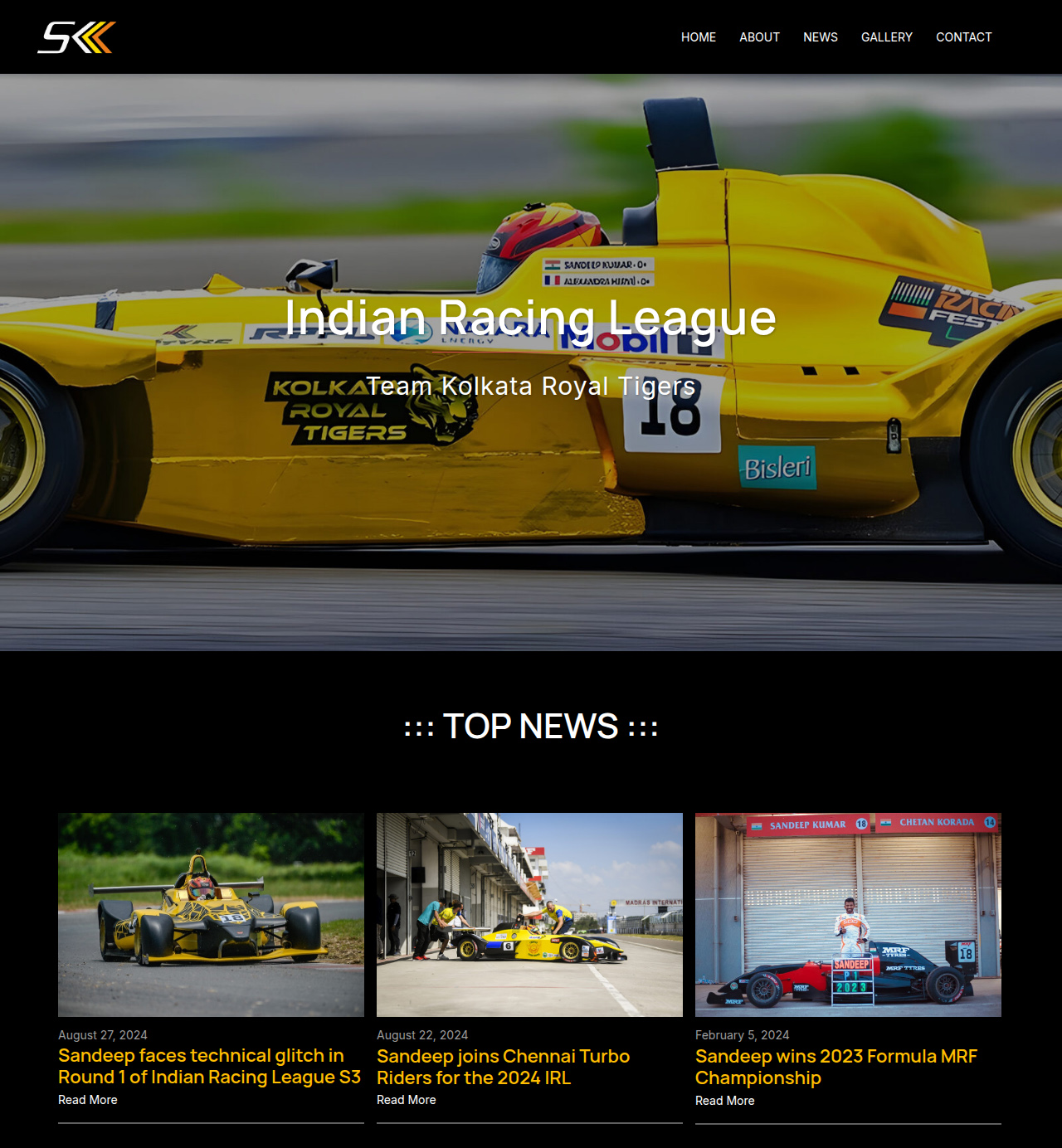Read more about Chennai Turbo Riders
Viewport: 1062px width, 1148px height.
tap(407, 1100)
